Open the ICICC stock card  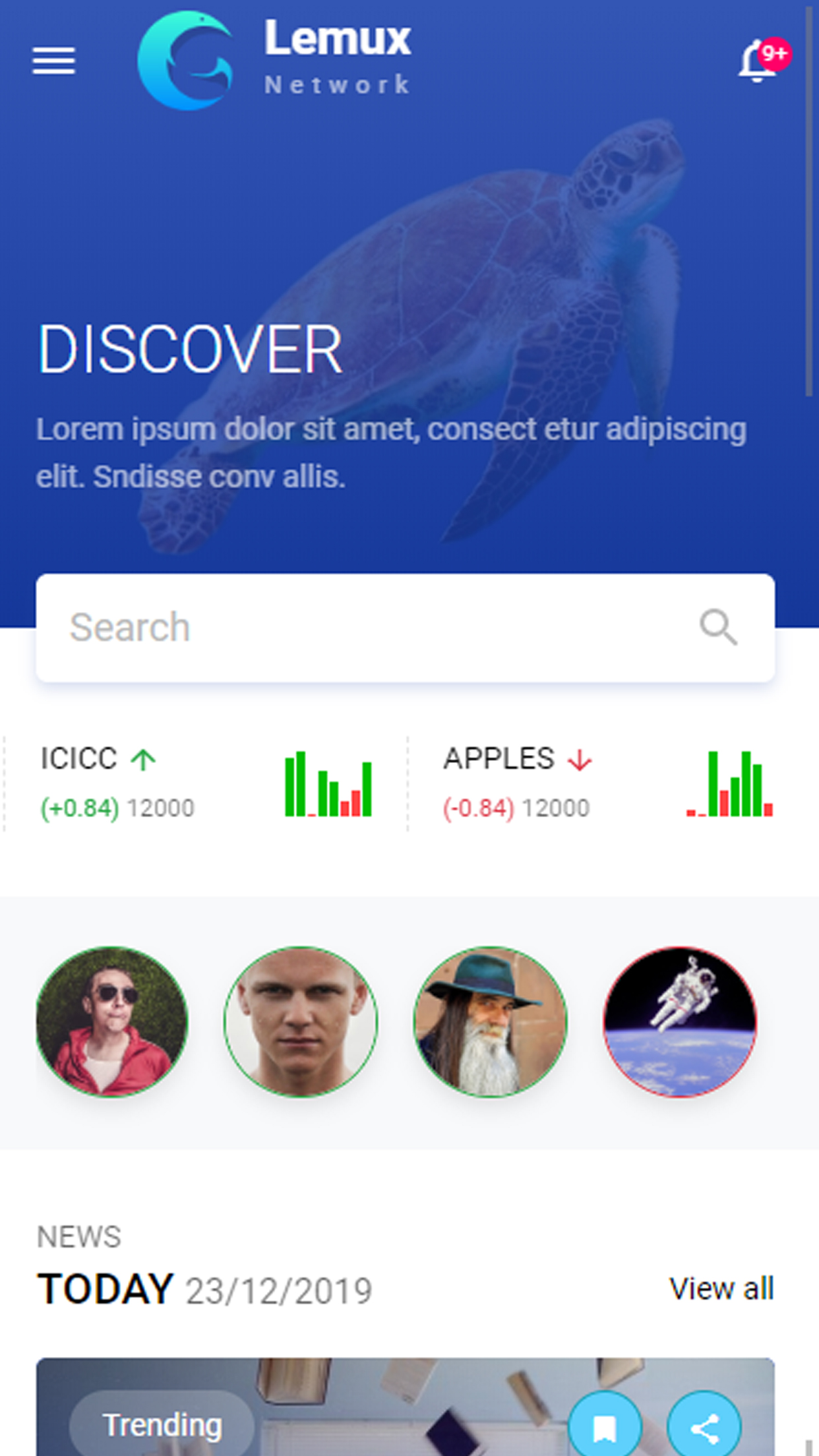206,783
